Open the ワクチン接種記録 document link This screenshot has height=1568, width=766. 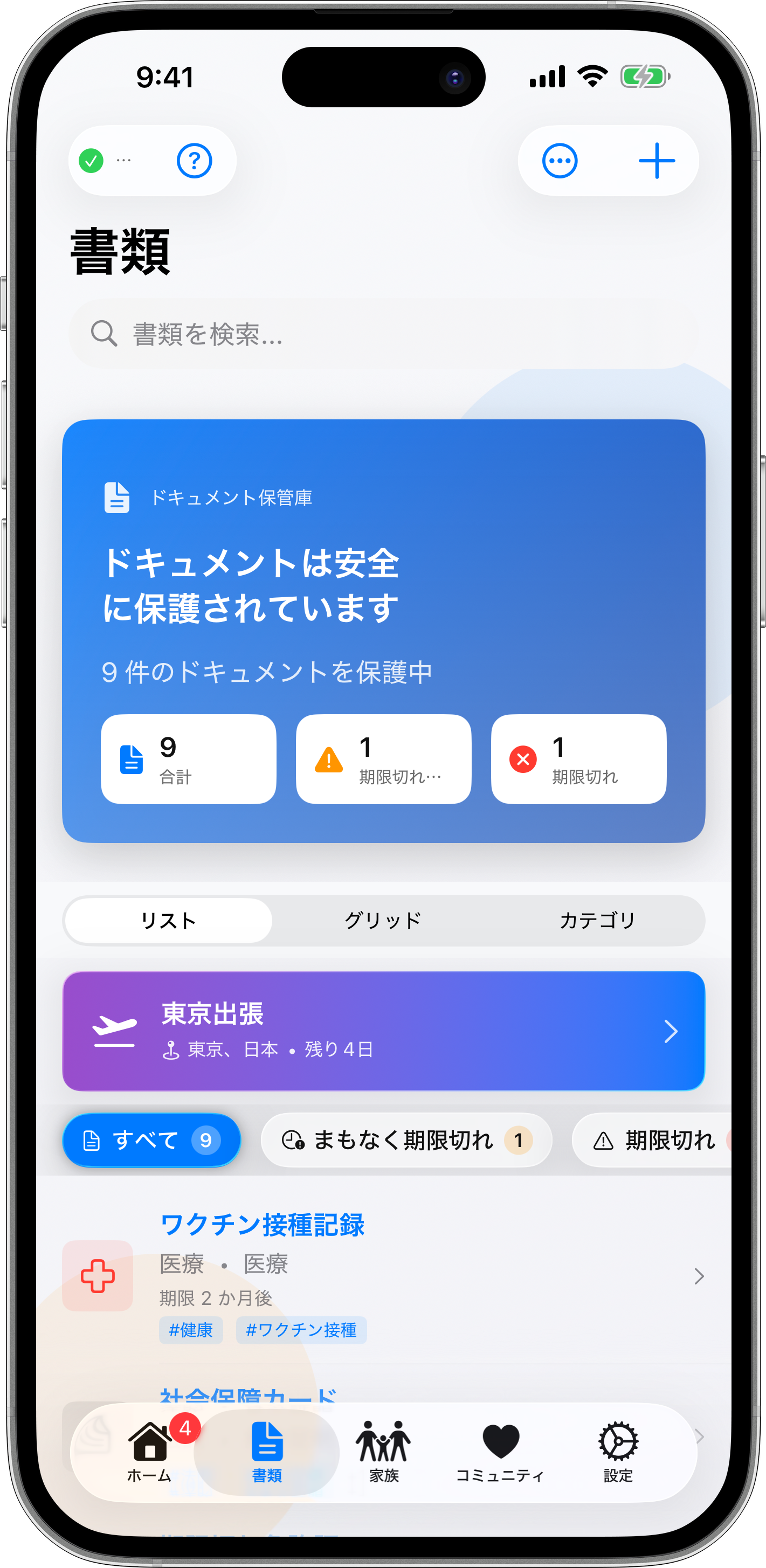coord(263,1225)
